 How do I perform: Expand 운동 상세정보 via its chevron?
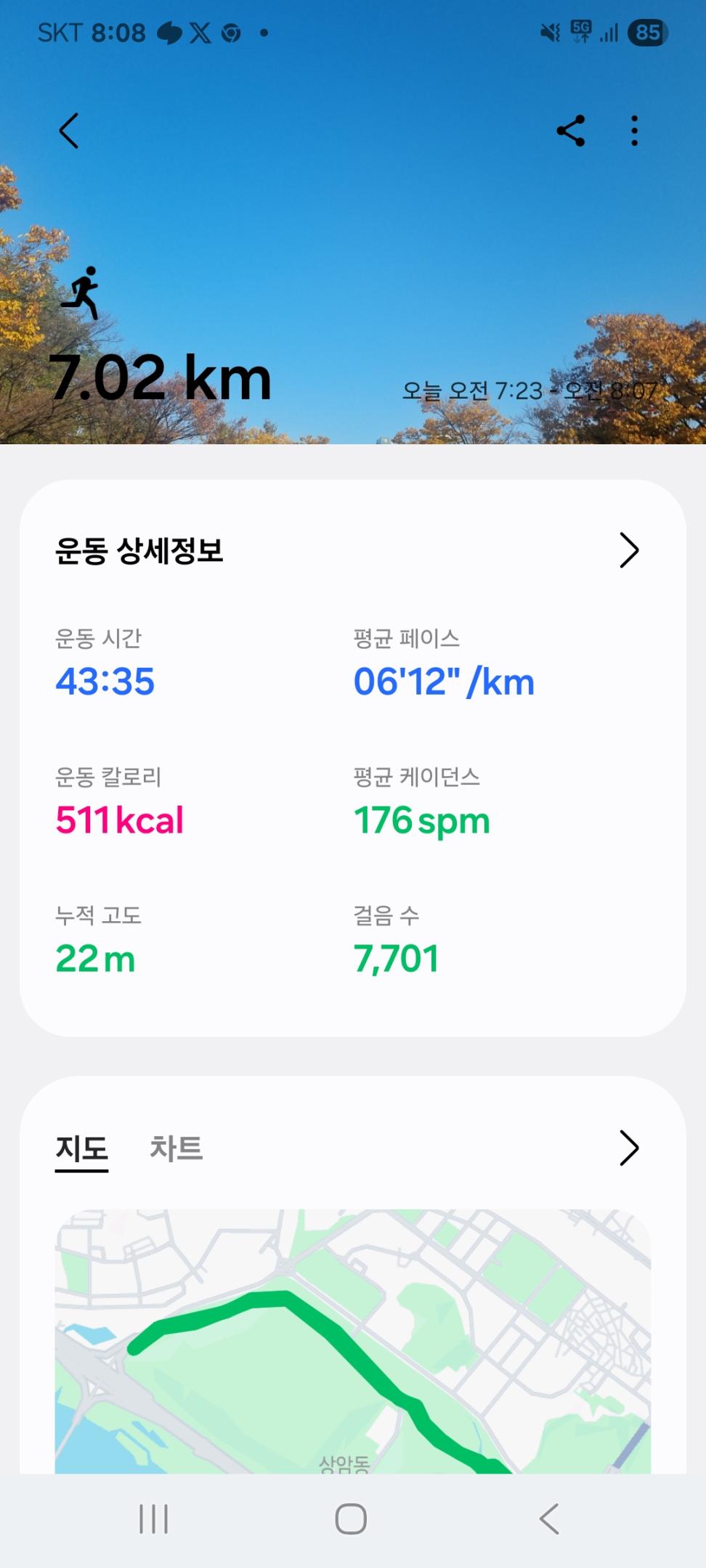[x=628, y=552]
